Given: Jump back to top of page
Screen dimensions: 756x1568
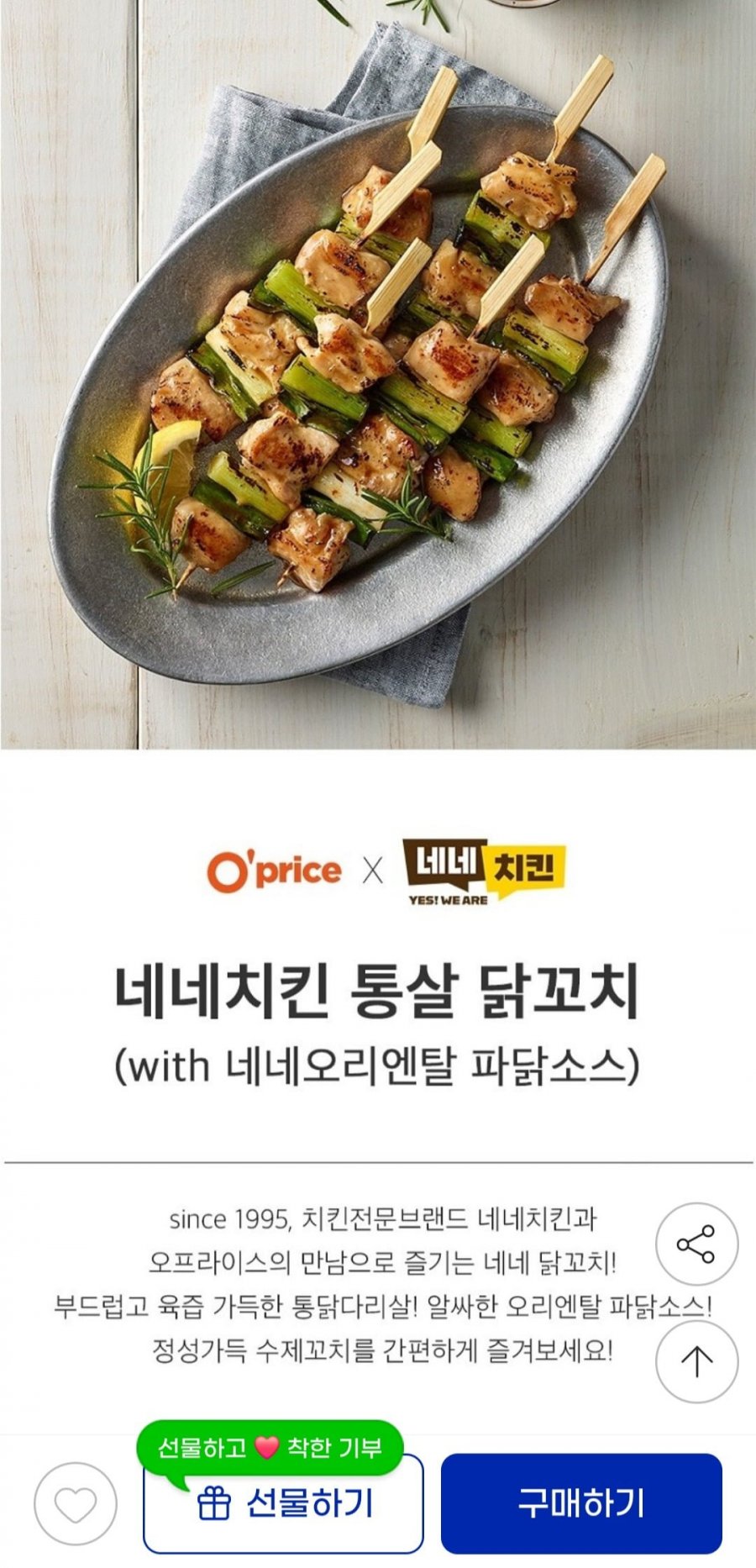Looking at the screenshot, I should point(696,1361).
